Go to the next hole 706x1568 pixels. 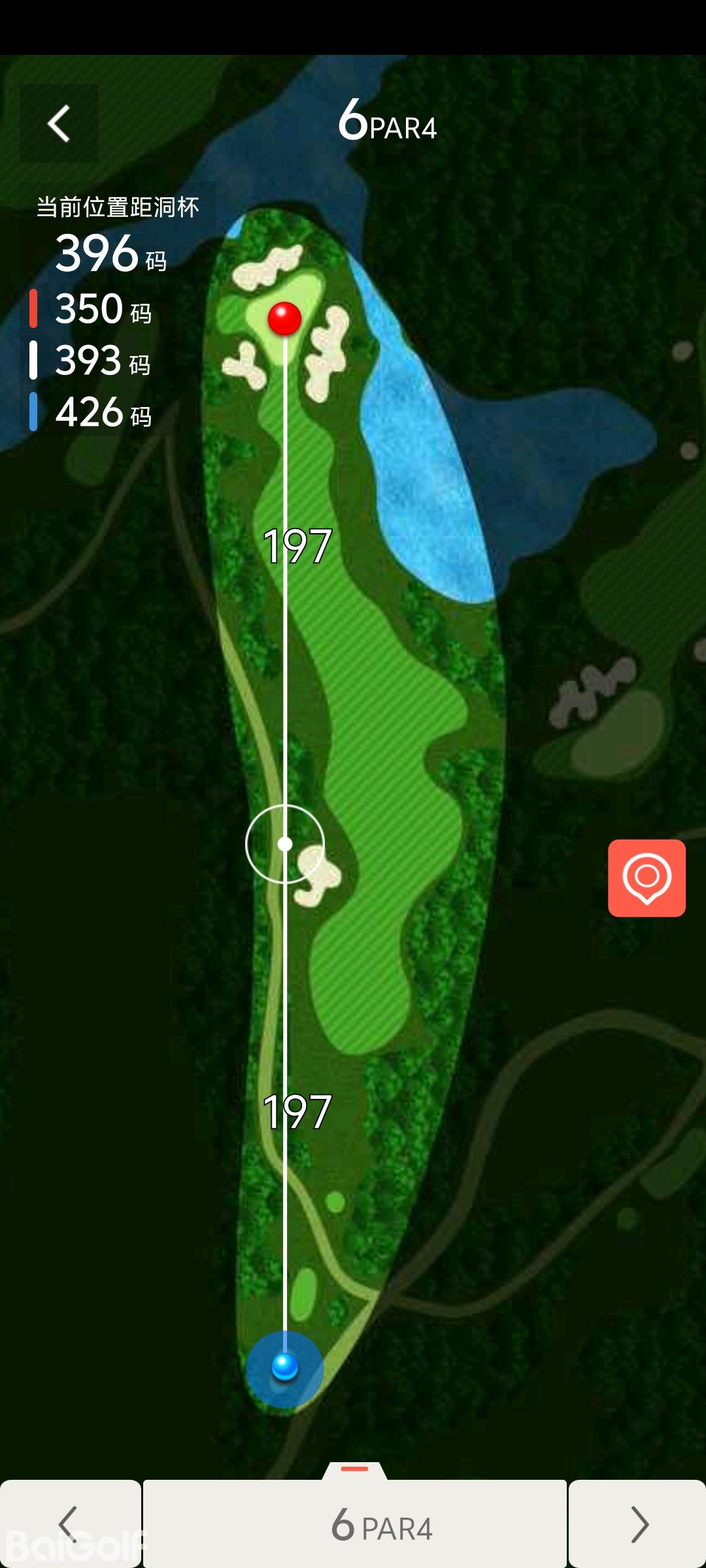click(638, 1524)
